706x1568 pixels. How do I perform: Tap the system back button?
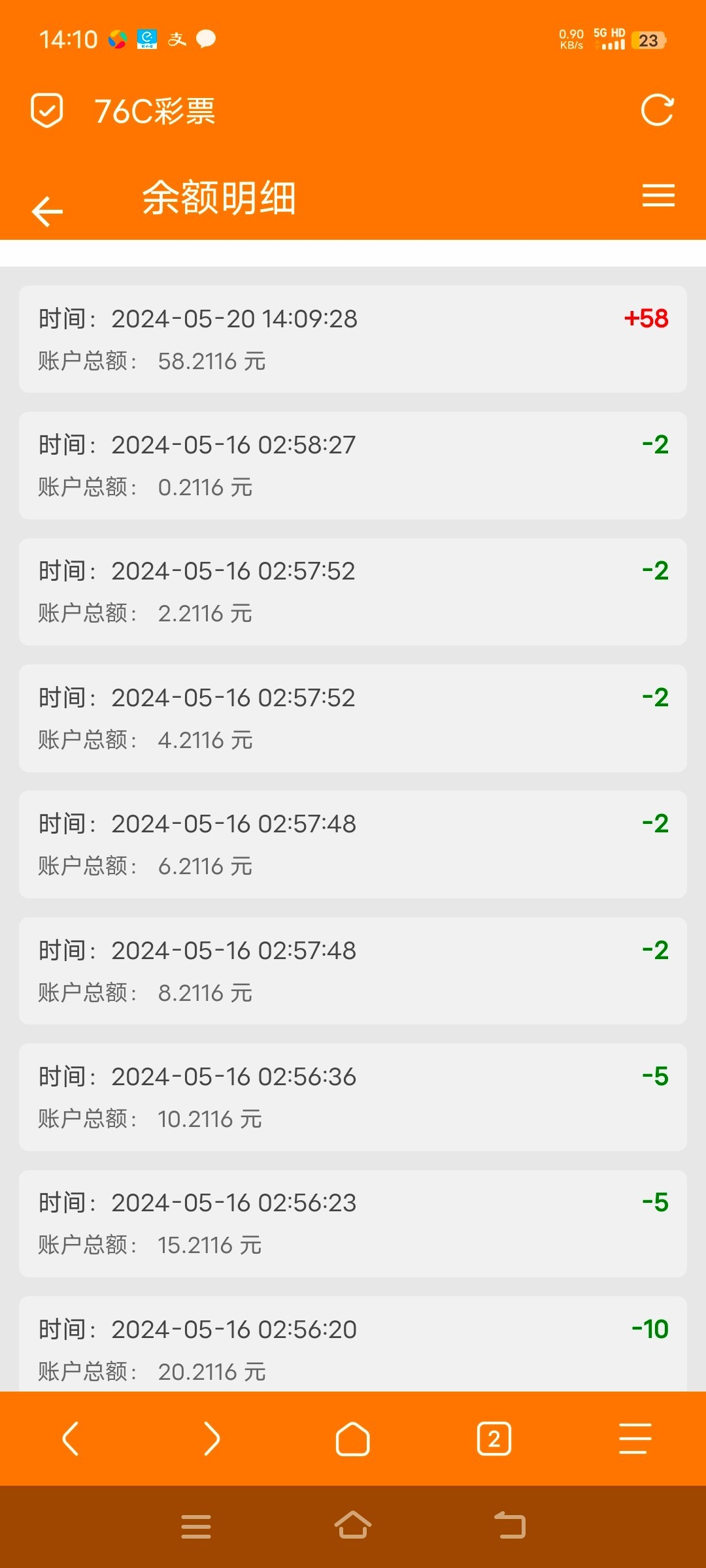coord(510,1526)
